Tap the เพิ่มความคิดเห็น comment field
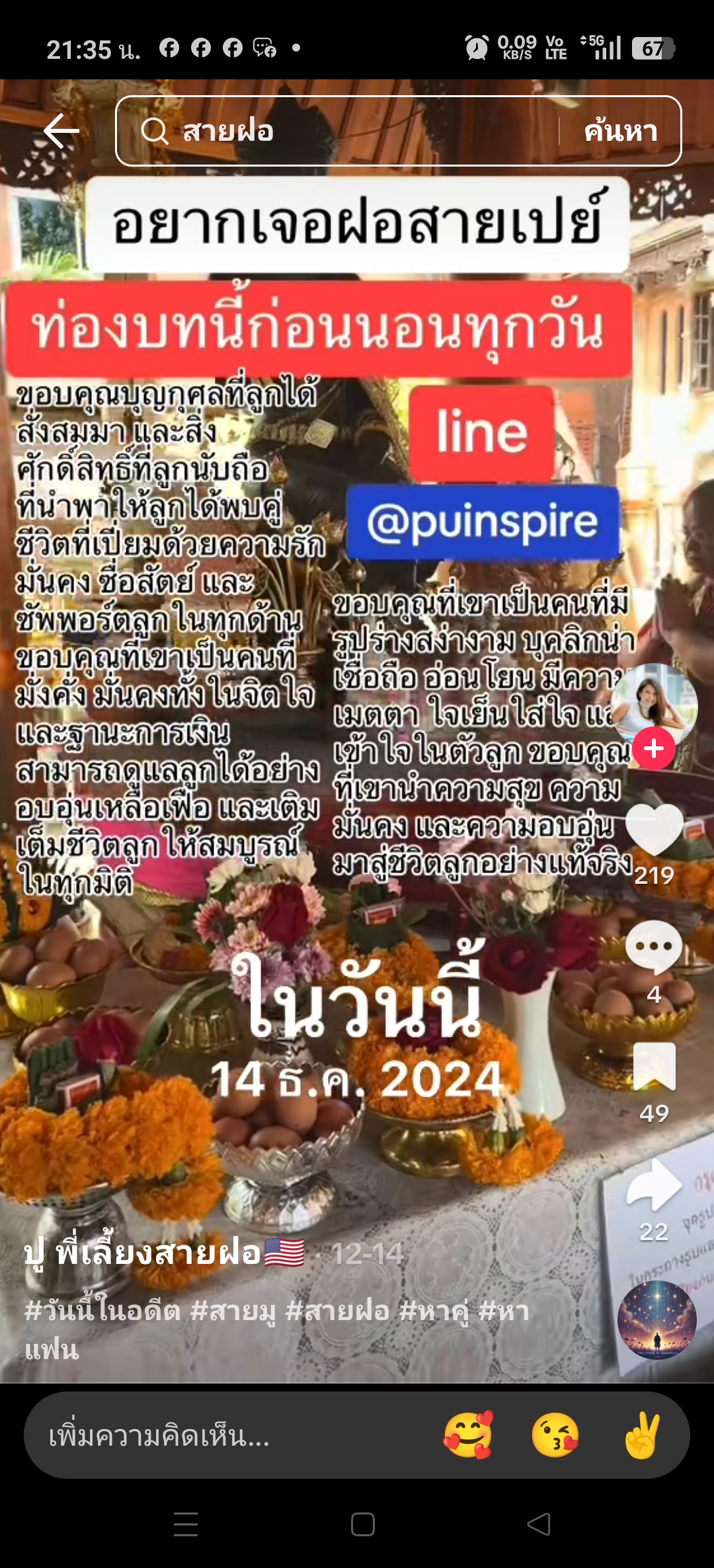This screenshot has width=714, height=1568. pyautogui.click(x=225, y=1436)
